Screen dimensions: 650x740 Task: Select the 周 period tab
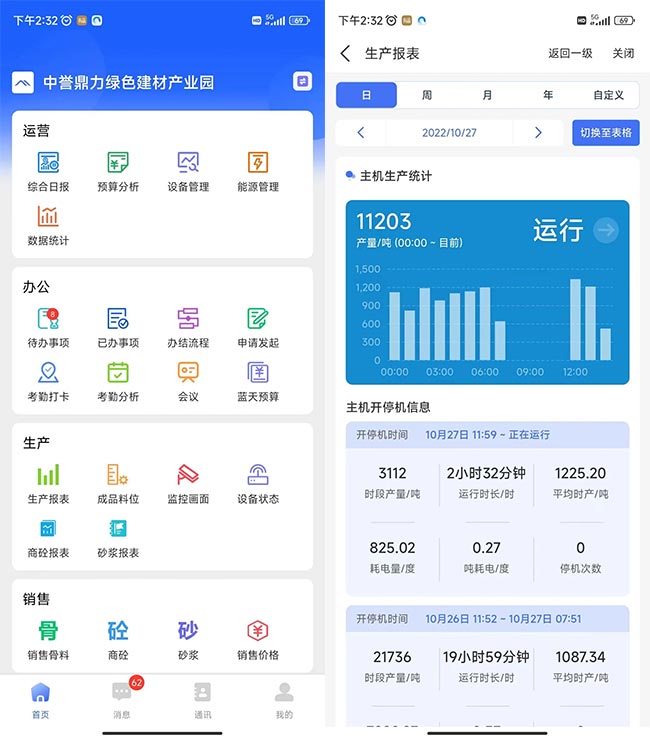427,95
